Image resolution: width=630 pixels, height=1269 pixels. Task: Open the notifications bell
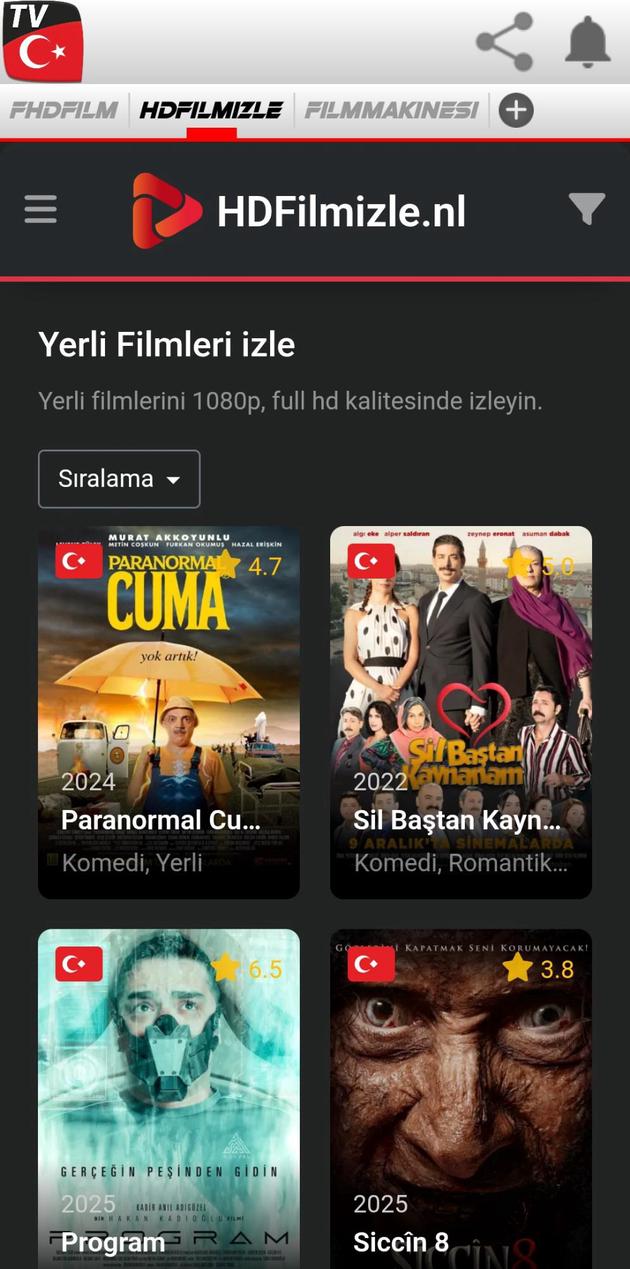[587, 42]
